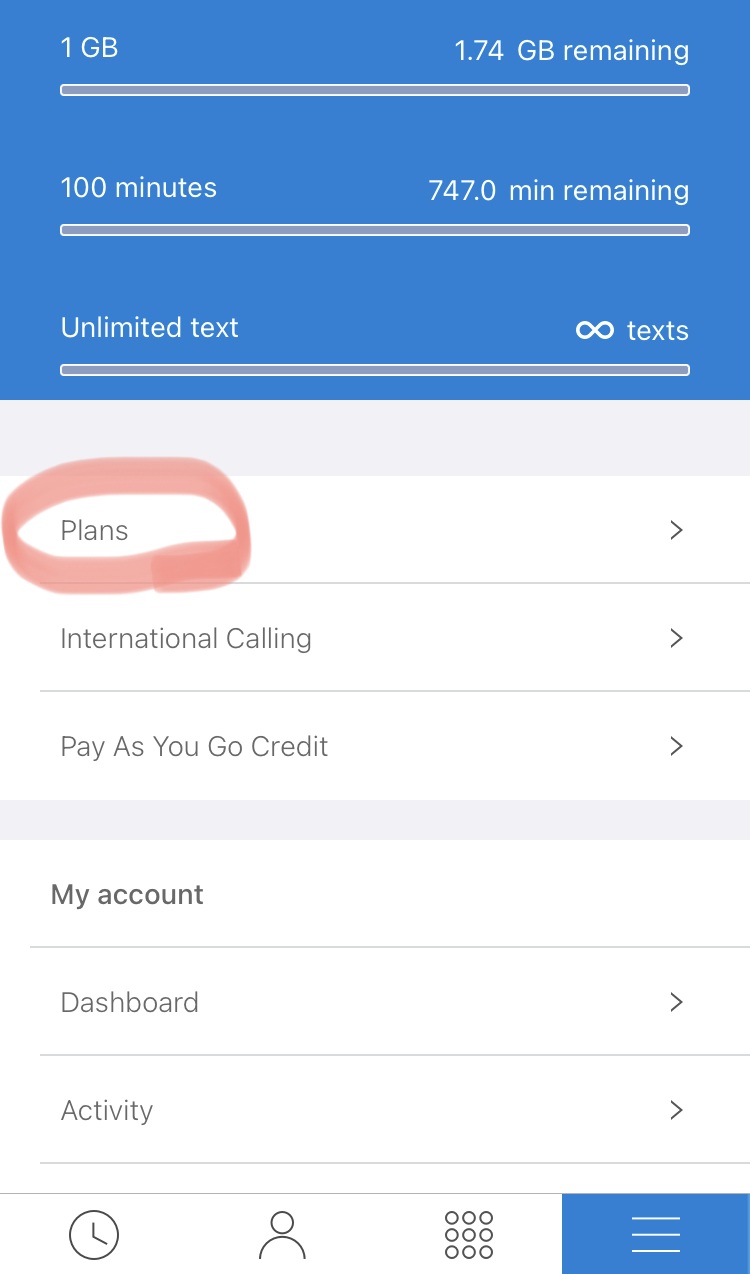The height and width of the screenshot is (1274, 750).
Task: Open the Activity page
Action: pyautogui.click(x=107, y=1110)
